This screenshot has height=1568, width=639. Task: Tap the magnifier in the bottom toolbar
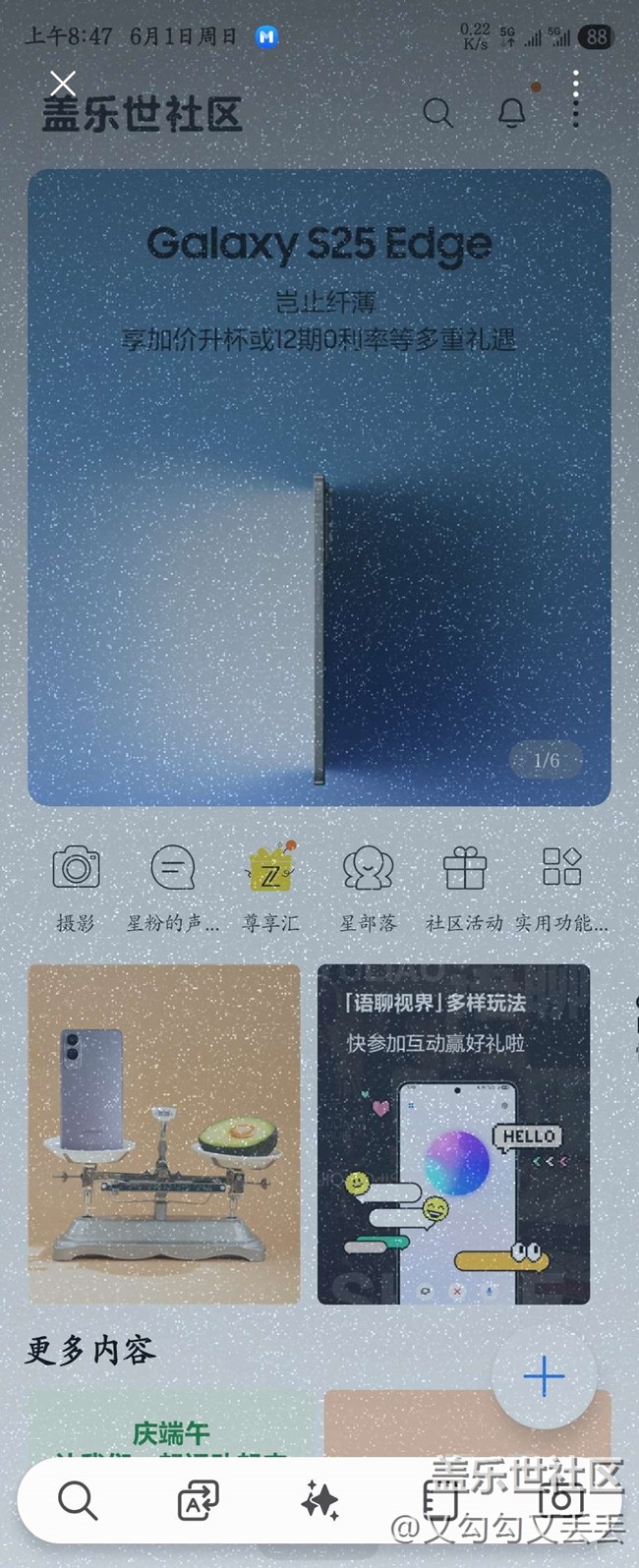pyautogui.click(x=77, y=1501)
